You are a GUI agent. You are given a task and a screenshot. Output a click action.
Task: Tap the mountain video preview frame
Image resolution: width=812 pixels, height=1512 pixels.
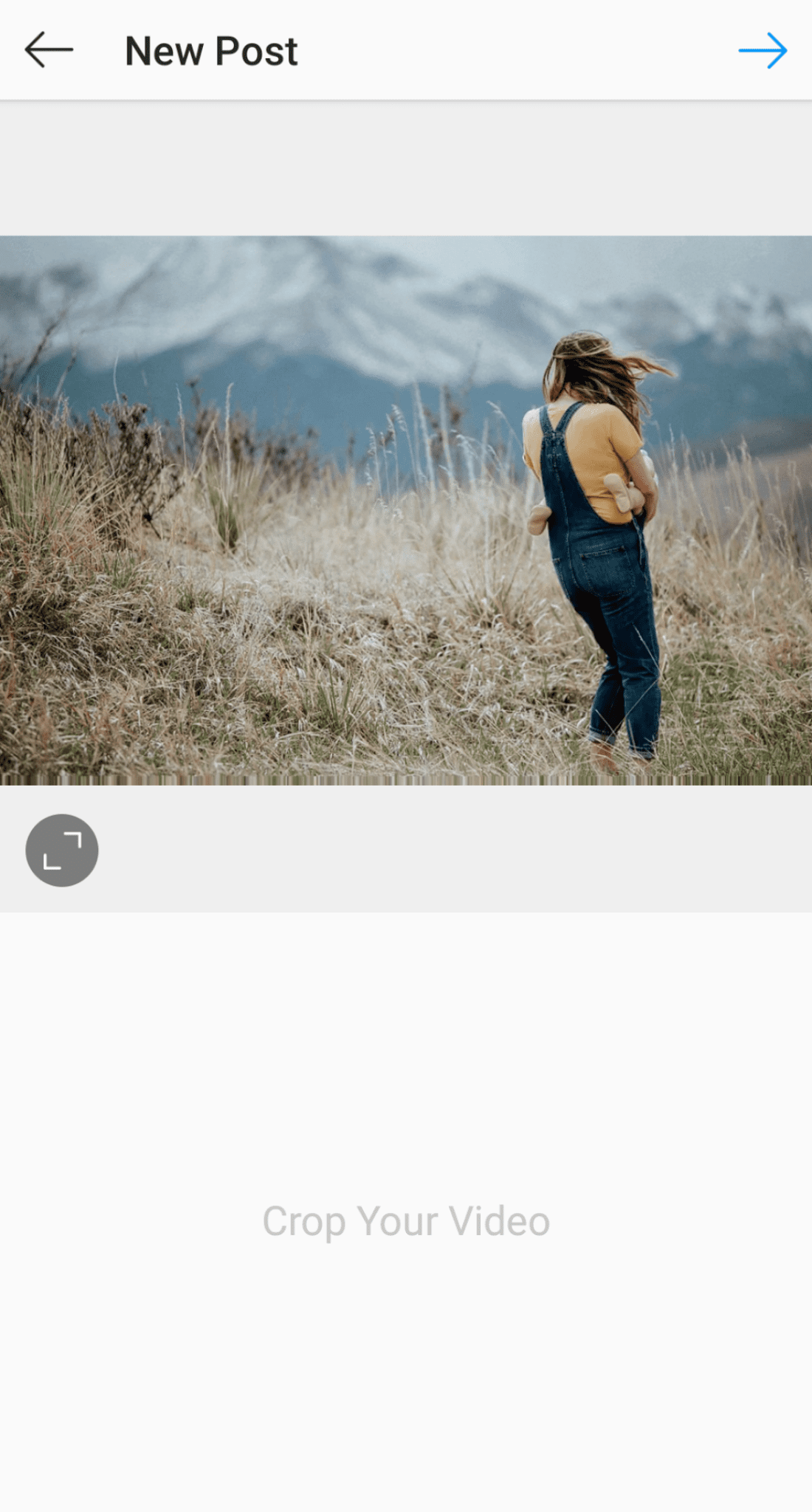[x=406, y=502]
